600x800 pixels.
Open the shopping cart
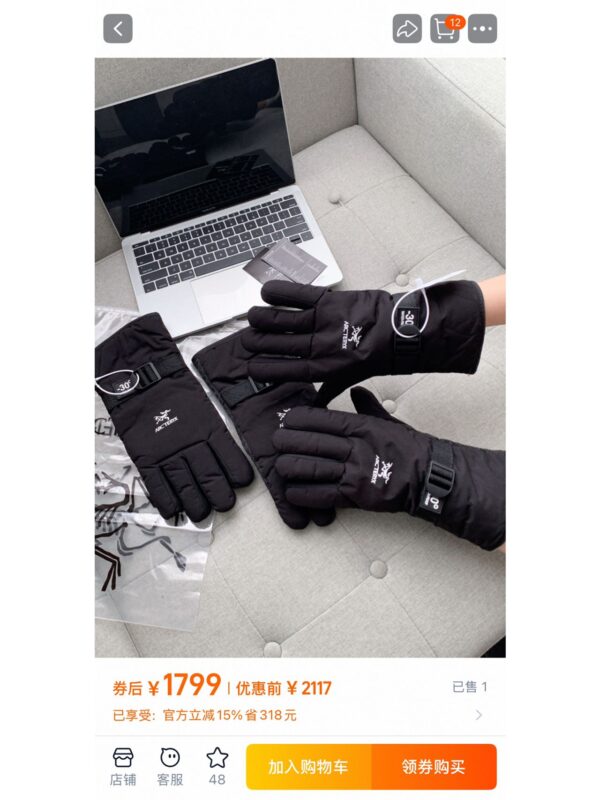[x=445, y=29]
